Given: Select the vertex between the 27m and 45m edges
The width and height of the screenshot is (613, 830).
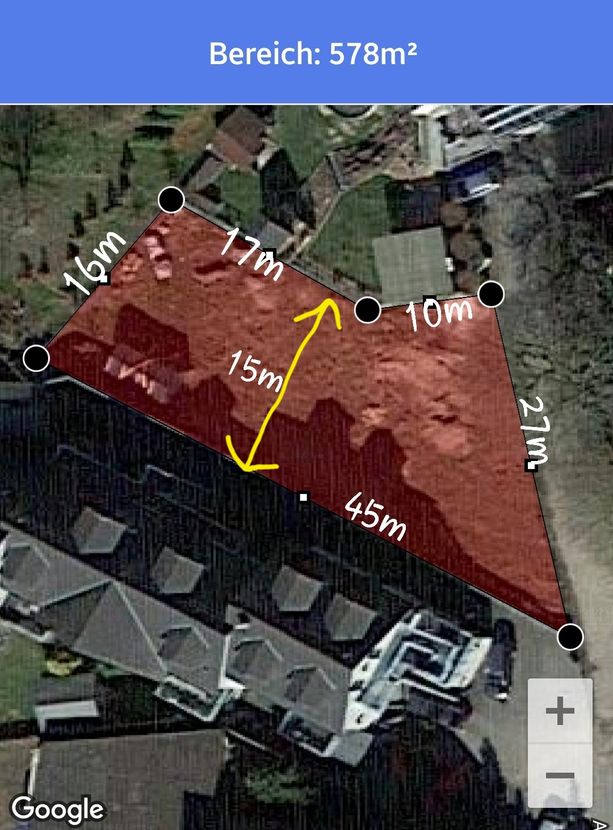Looking at the screenshot, I should tap(570, 635).
